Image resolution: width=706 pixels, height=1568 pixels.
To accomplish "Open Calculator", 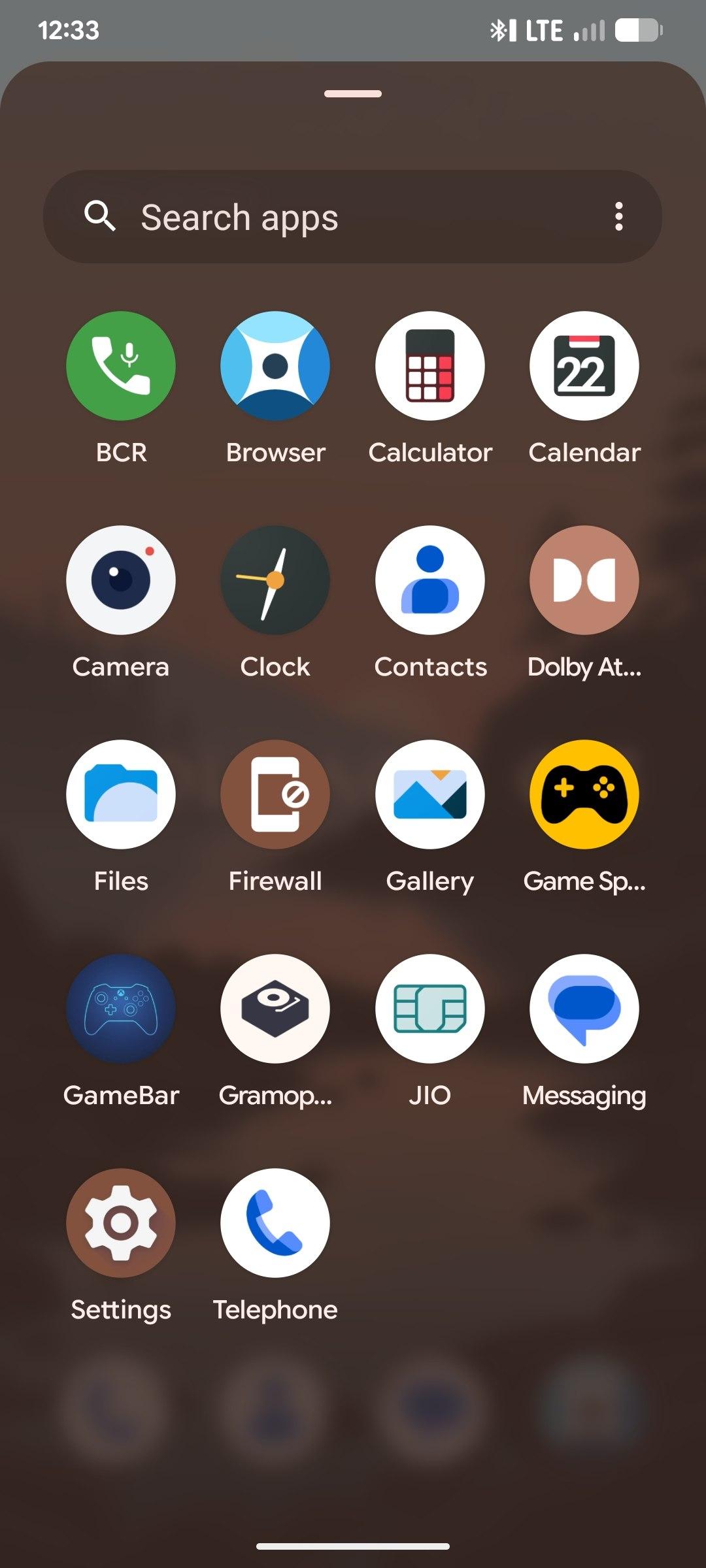I will 430,366.
